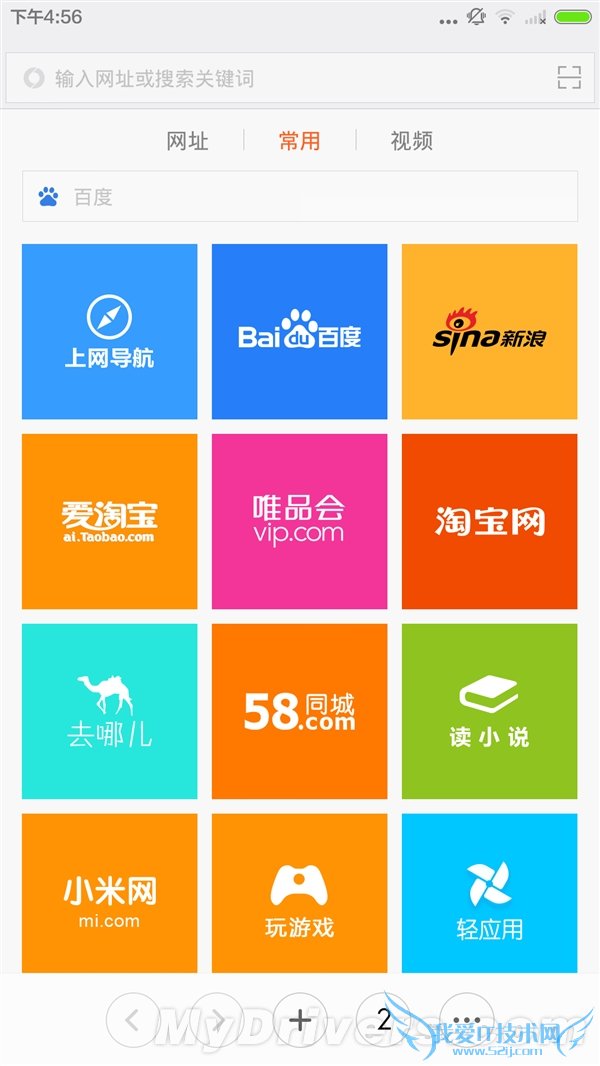
Task: Open the 小米网 mi.com tile
Action: [109, 893]
